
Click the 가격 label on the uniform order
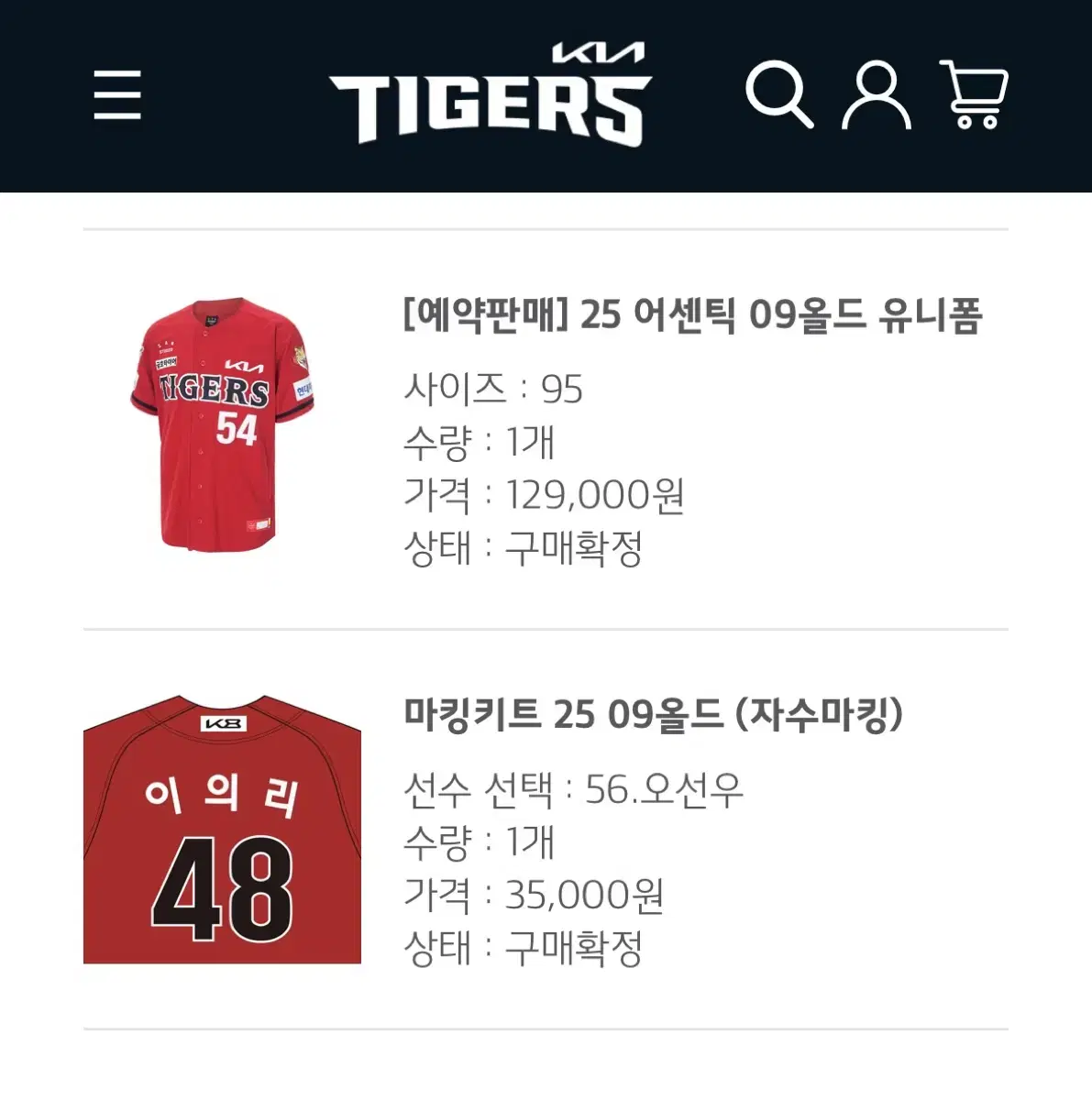[430, 497]
